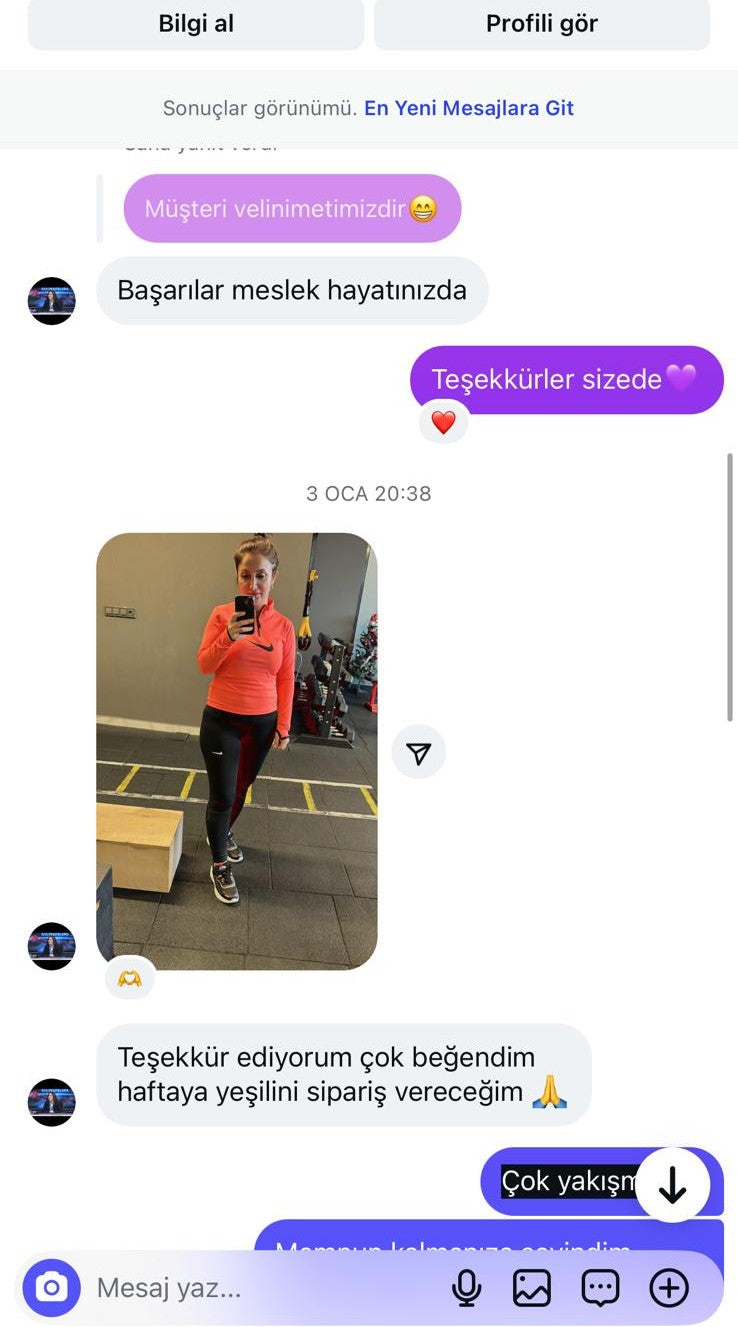738x1327 pixels.
Task: Forward the photo with the share arrow
Action: [418, 753]
